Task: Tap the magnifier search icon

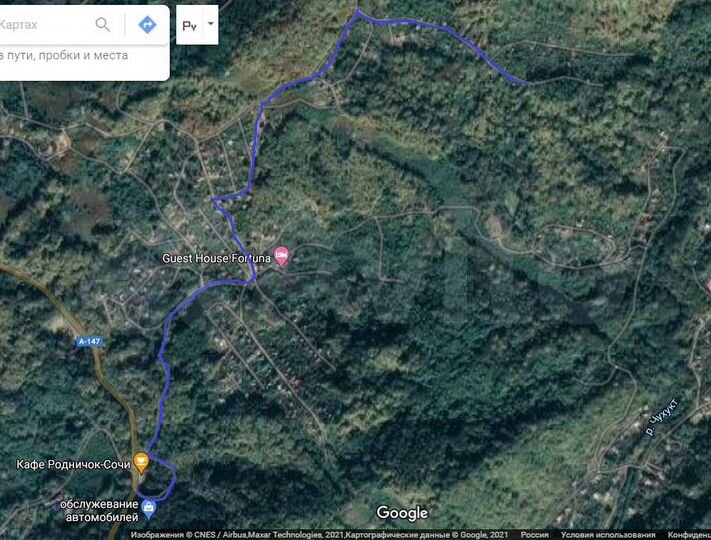Action: coord(103,24)
